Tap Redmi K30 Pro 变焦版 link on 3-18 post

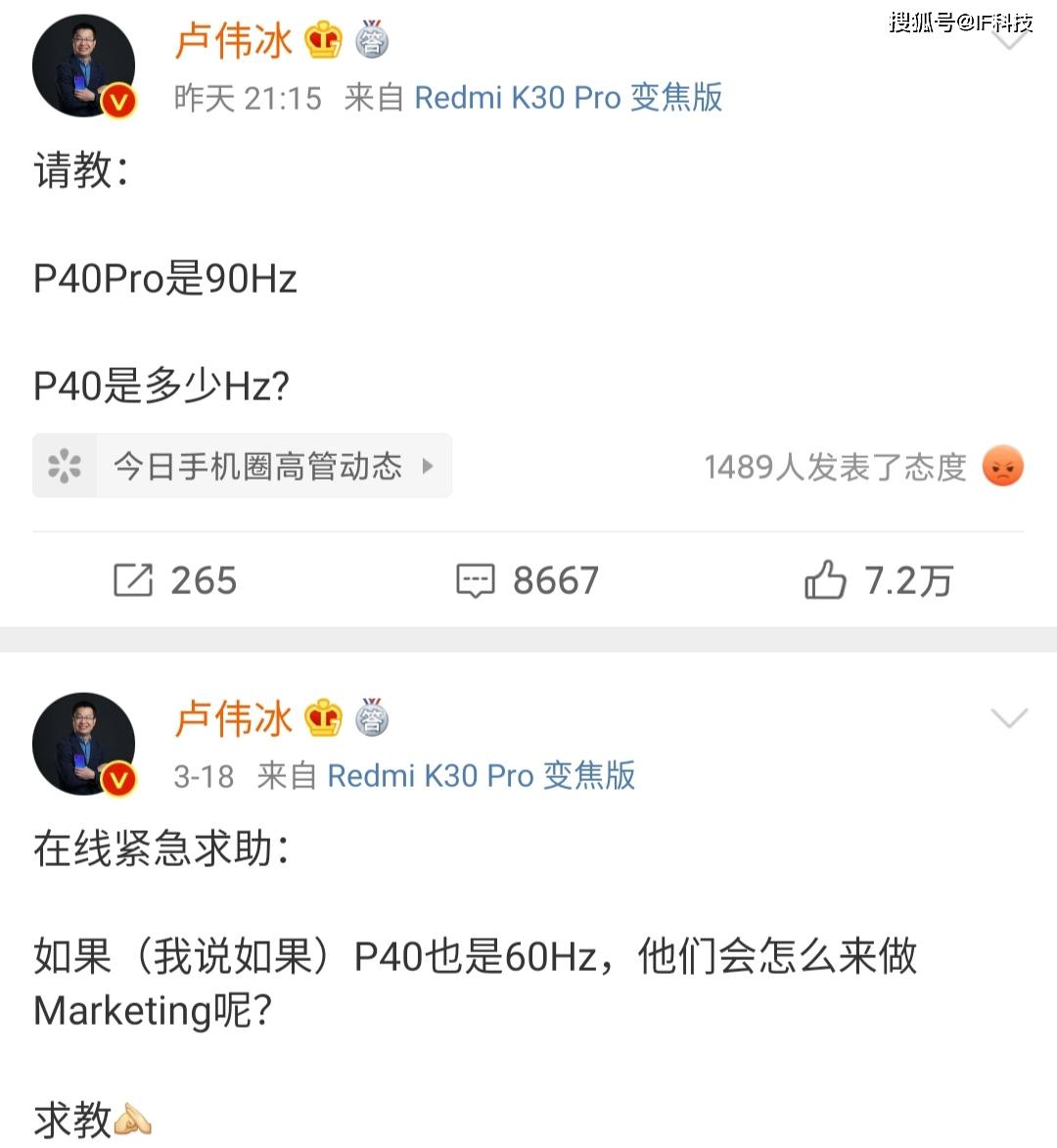481,776
